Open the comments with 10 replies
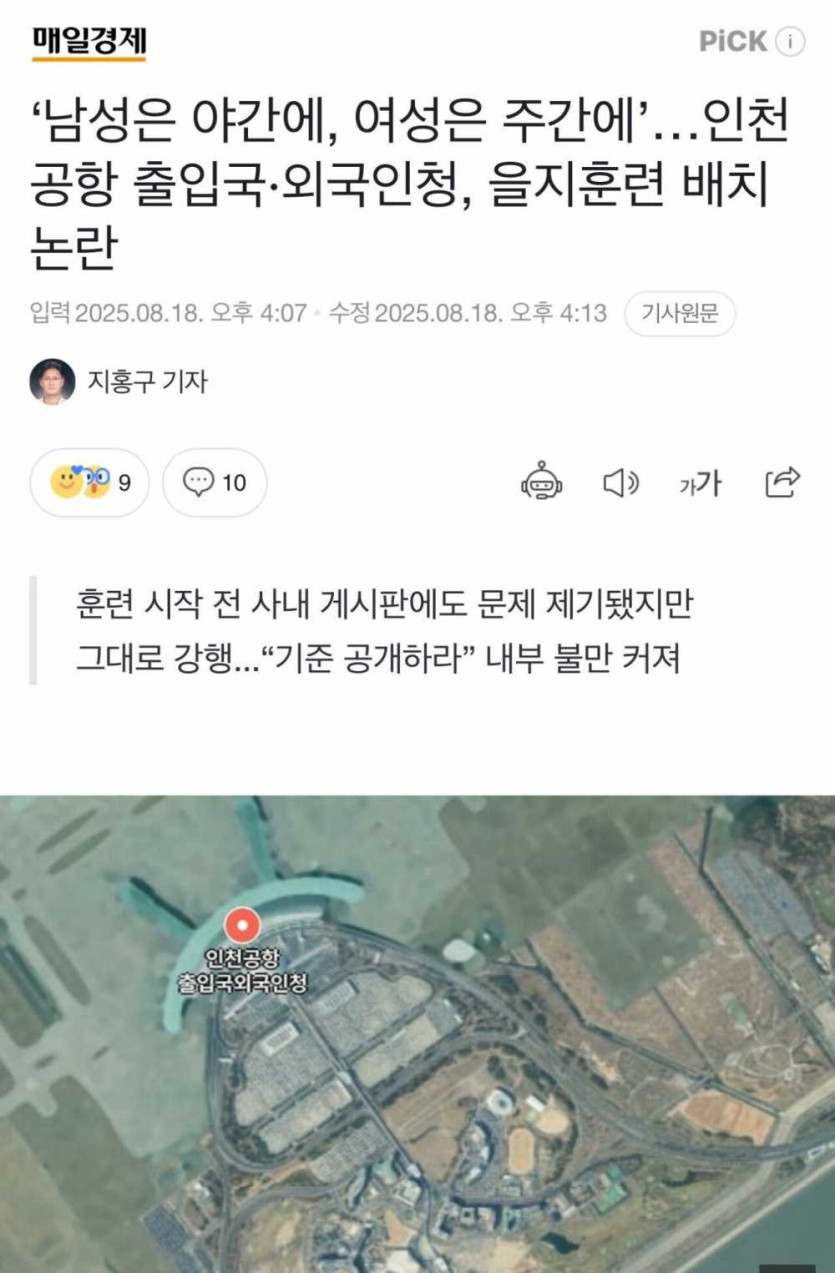 (x=215, y=483)
